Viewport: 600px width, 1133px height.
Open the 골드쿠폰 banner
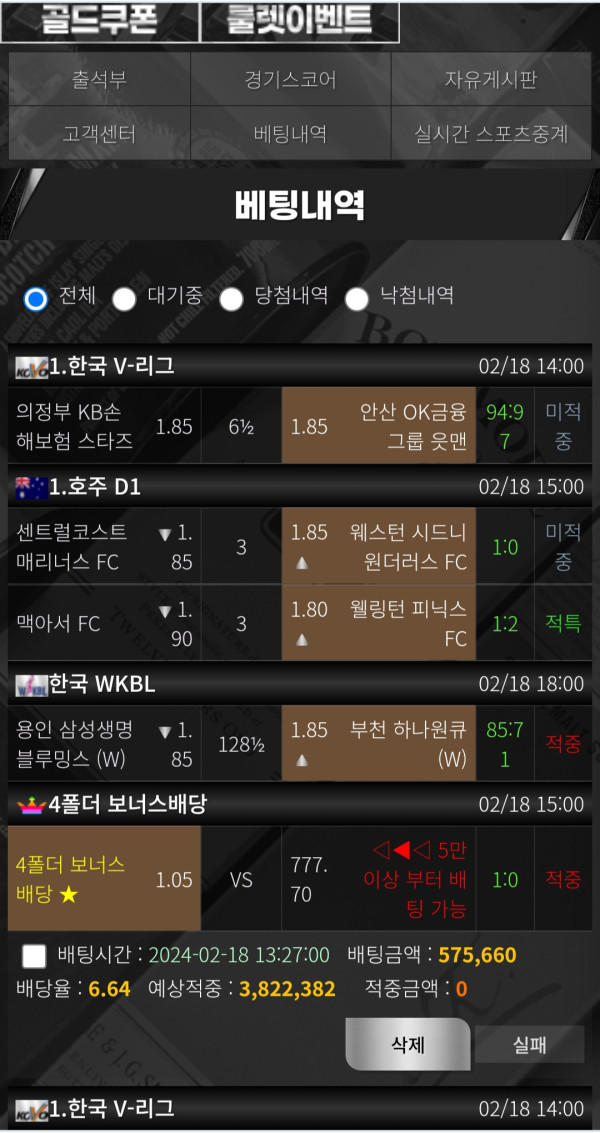pyautogui.click(x=99, y=20)
